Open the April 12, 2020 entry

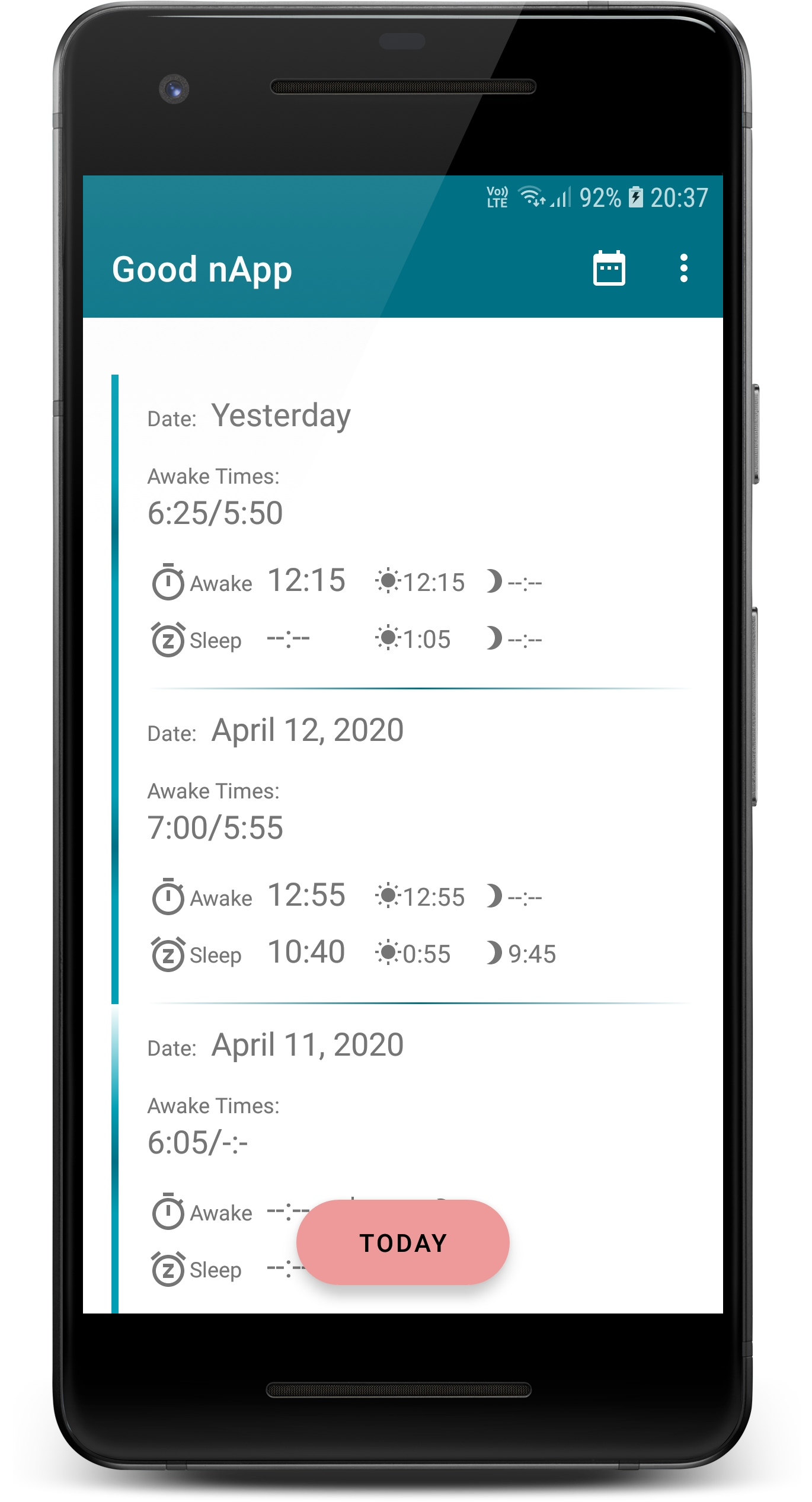pos(402,846)
